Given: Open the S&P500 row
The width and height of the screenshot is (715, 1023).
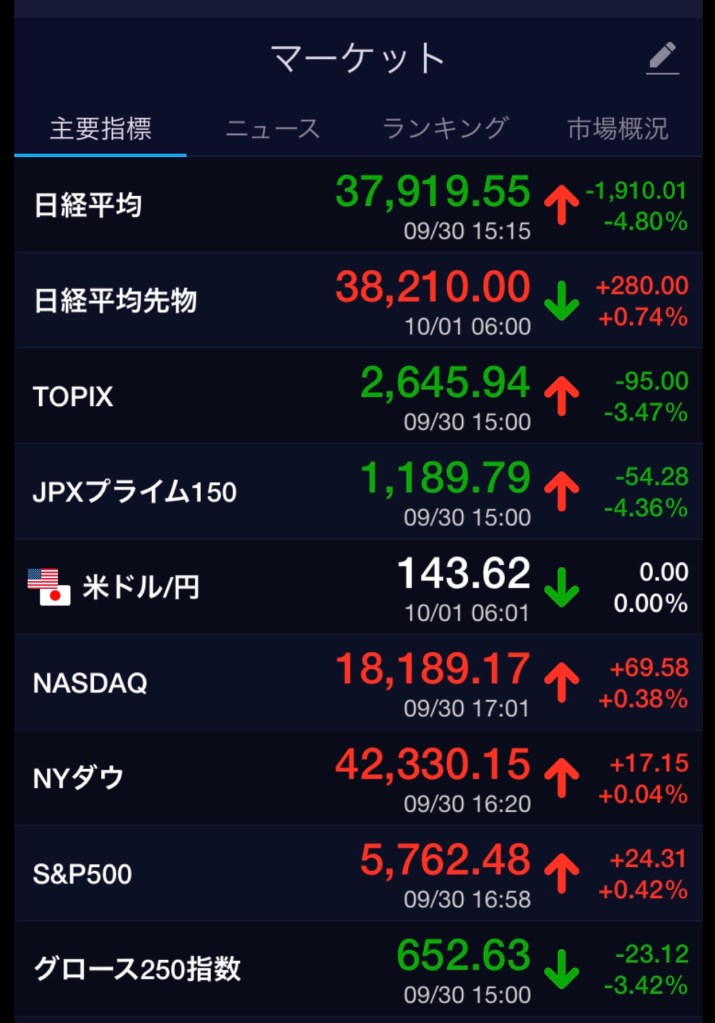Looking at the screenshot, I should (x=357, y=873).
